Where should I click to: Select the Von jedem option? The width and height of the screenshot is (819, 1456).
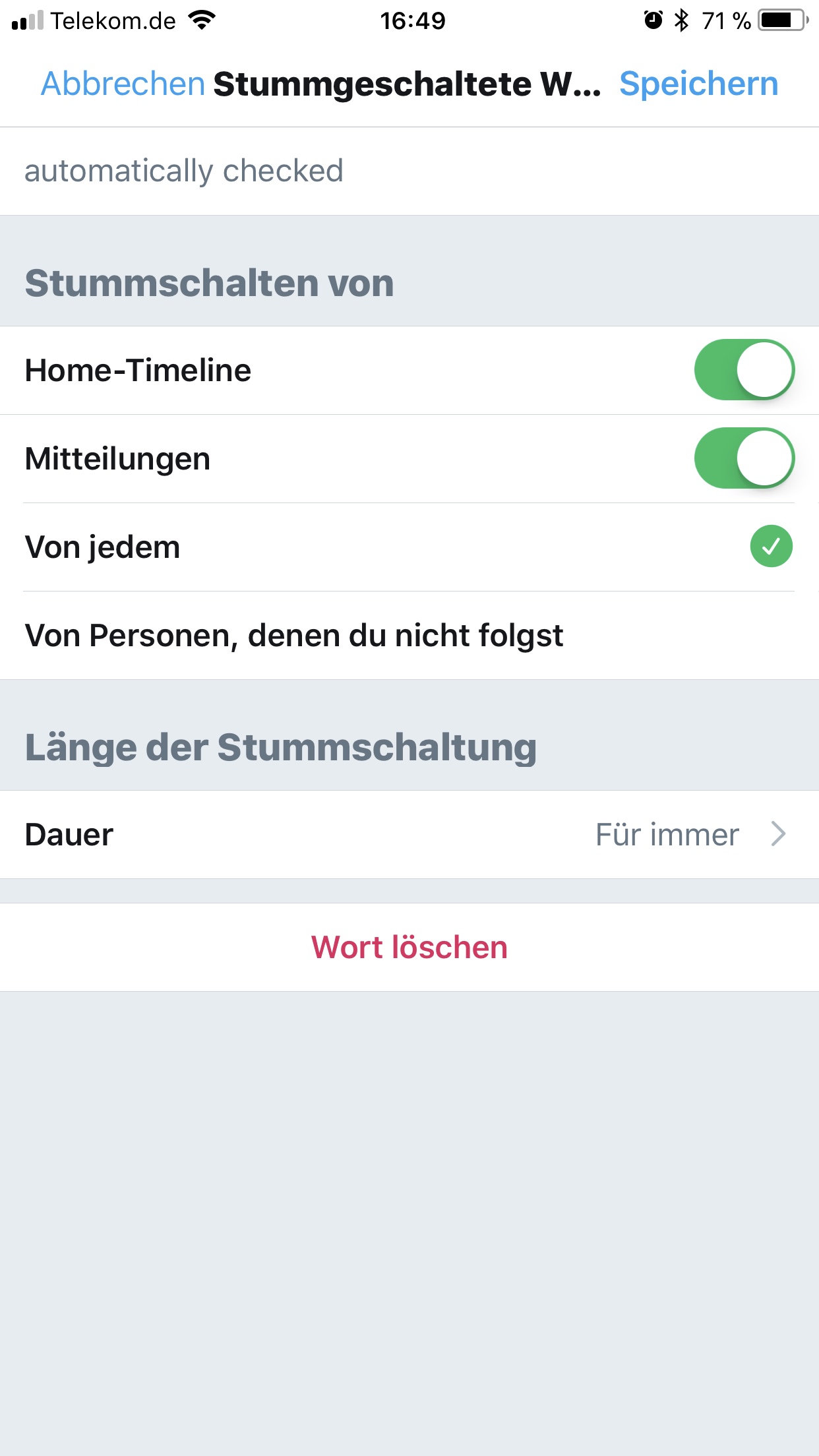409,547
